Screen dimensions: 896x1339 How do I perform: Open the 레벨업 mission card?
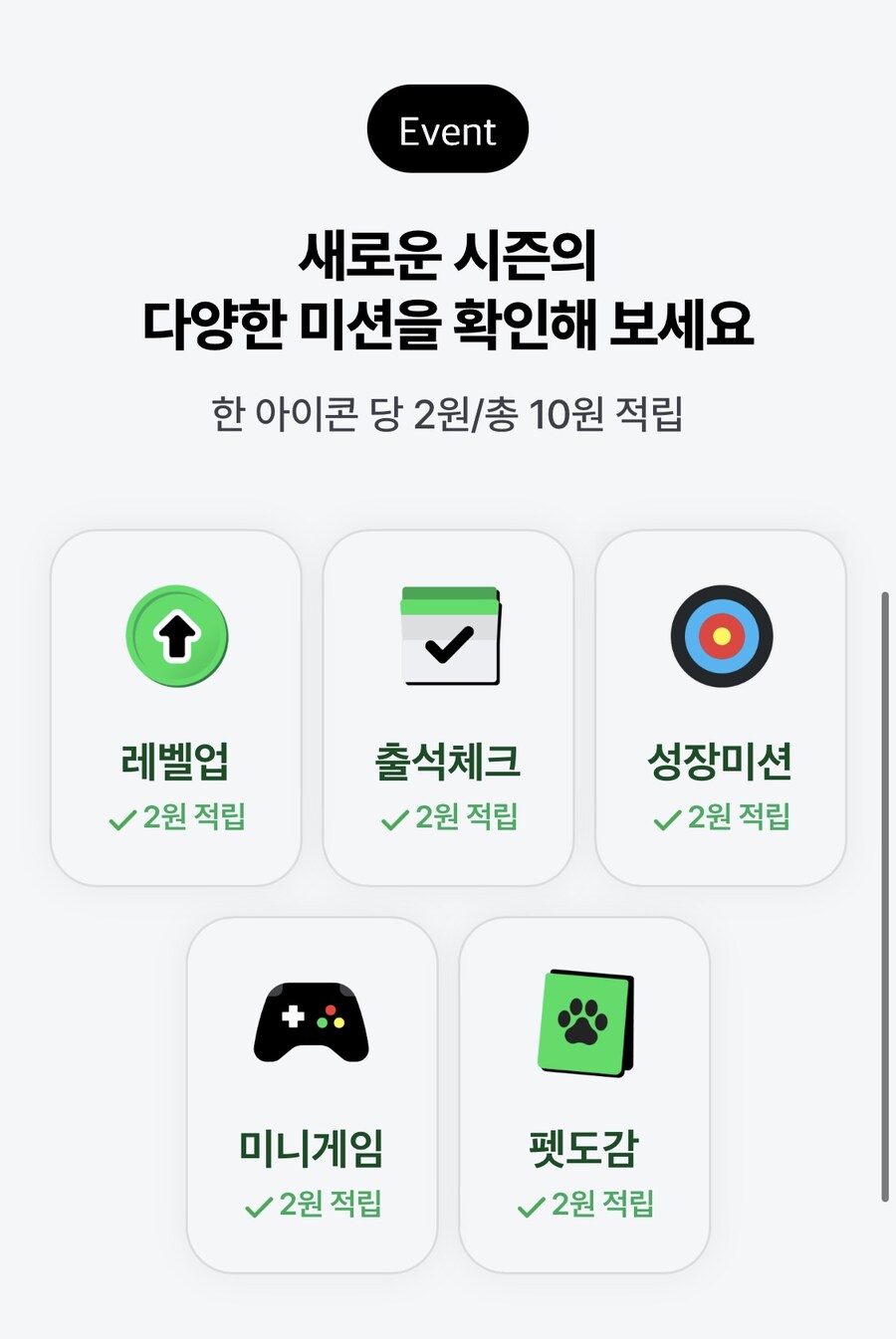tap(175, 702)
